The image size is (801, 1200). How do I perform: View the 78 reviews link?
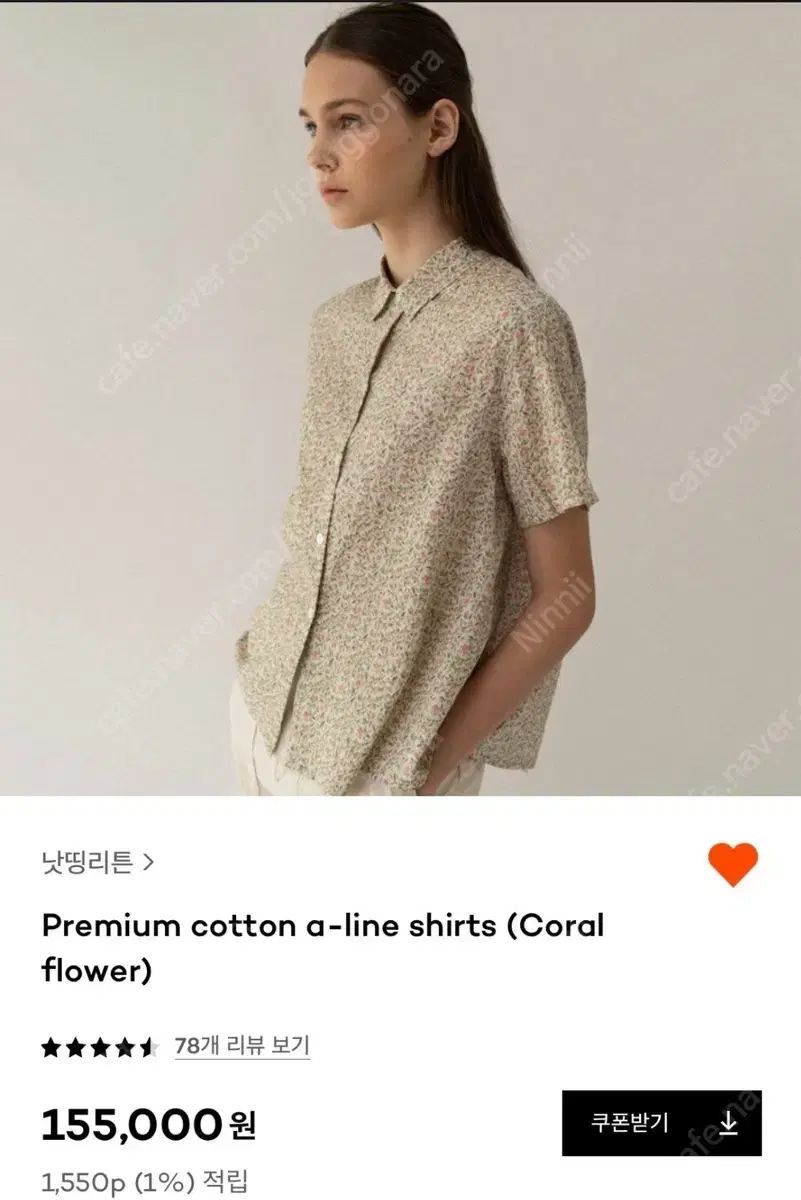click(x=241, y=1046)
